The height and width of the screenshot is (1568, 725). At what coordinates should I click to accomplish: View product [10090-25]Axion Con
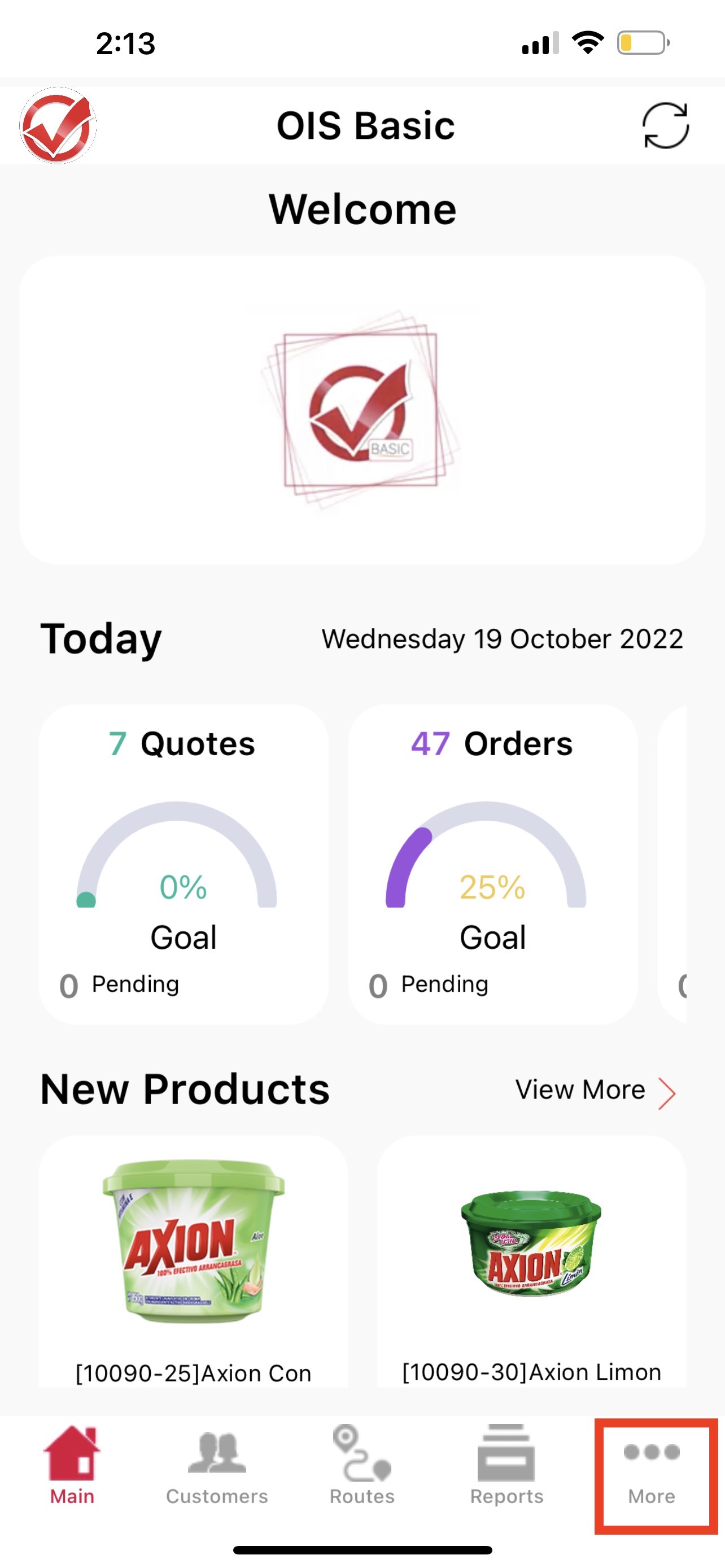tap(193, 1260)
